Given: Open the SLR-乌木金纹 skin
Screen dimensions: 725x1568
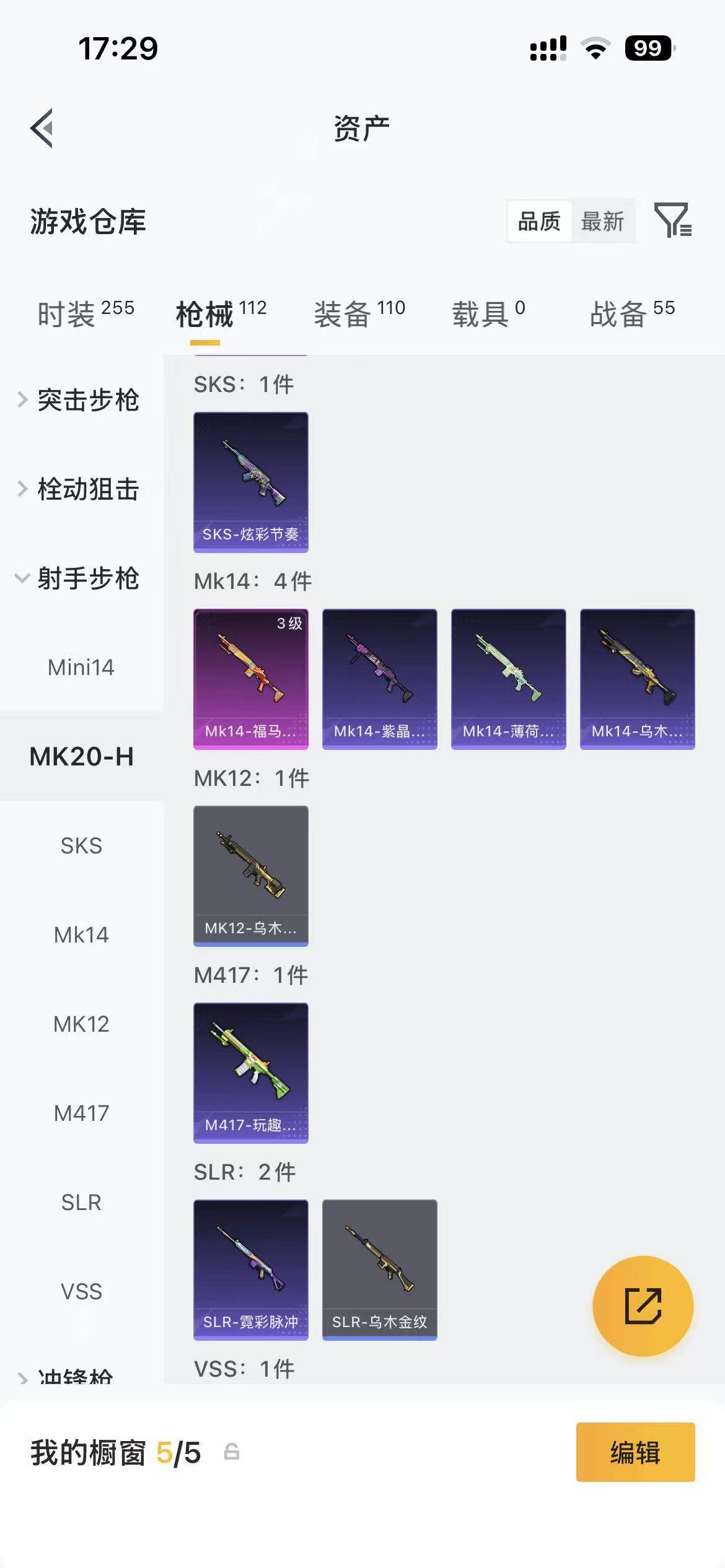Looking at the screenshot, I should (x=380, y=1270).
